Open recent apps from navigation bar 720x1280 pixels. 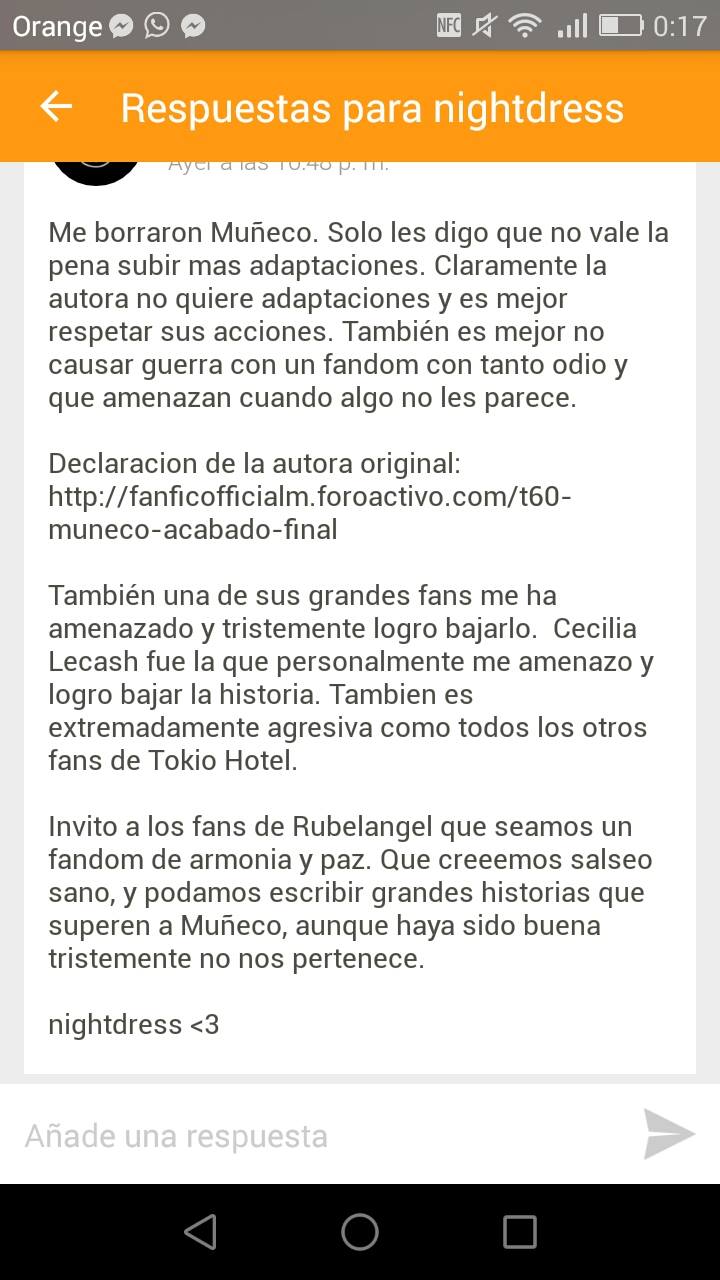tap(519, 1232)
